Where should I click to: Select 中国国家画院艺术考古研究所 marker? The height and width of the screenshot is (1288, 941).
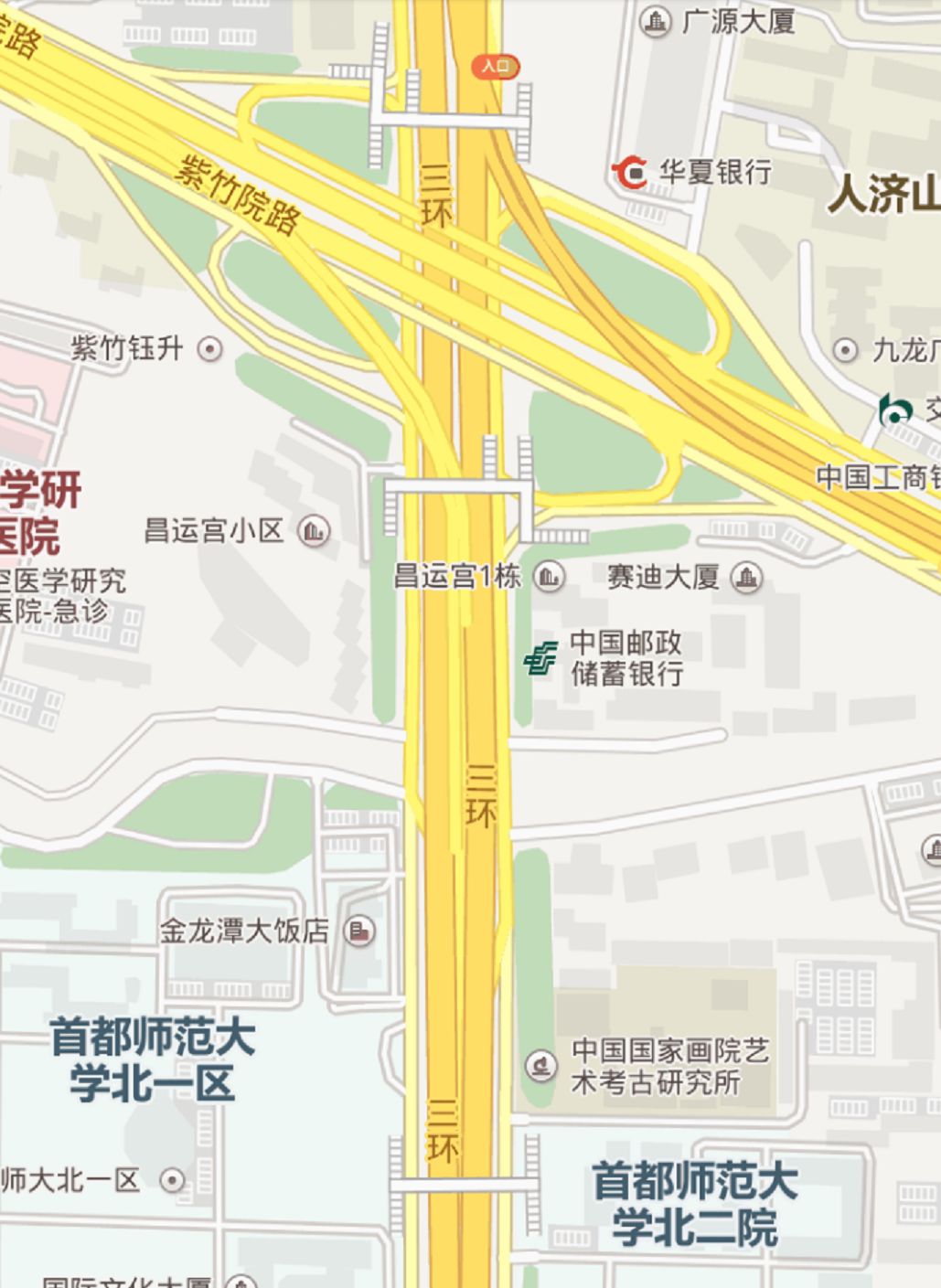tap(541, 1065)
